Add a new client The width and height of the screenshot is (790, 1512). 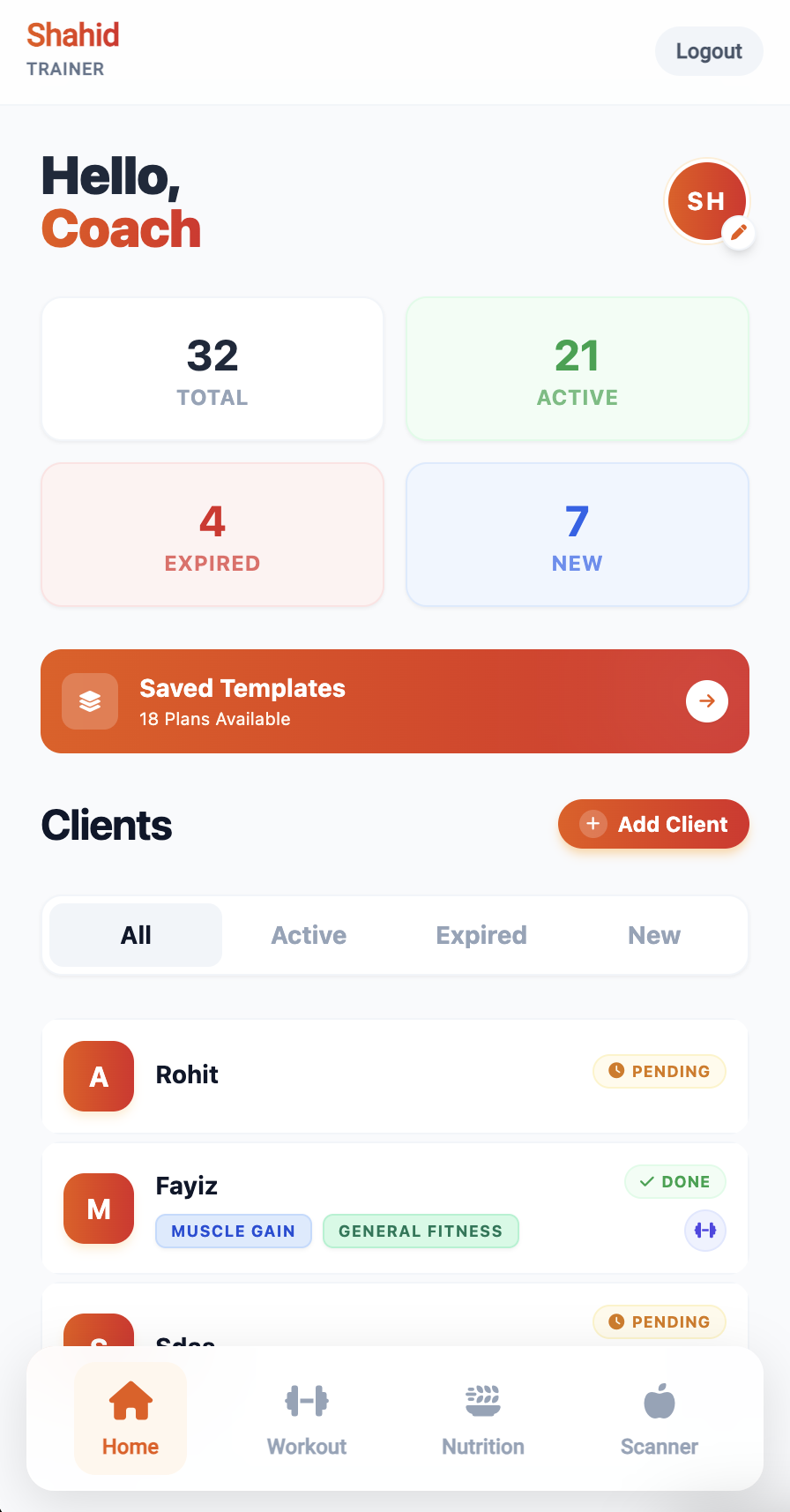point(653,824)
